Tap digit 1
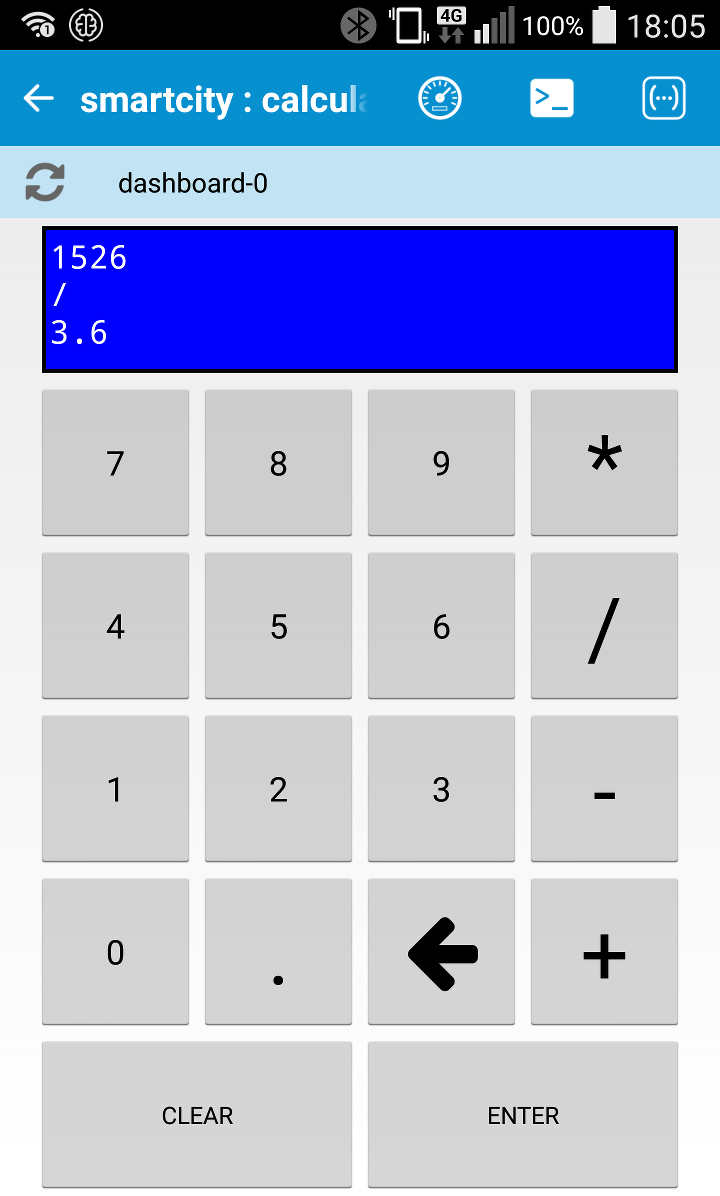 [115, 789]
